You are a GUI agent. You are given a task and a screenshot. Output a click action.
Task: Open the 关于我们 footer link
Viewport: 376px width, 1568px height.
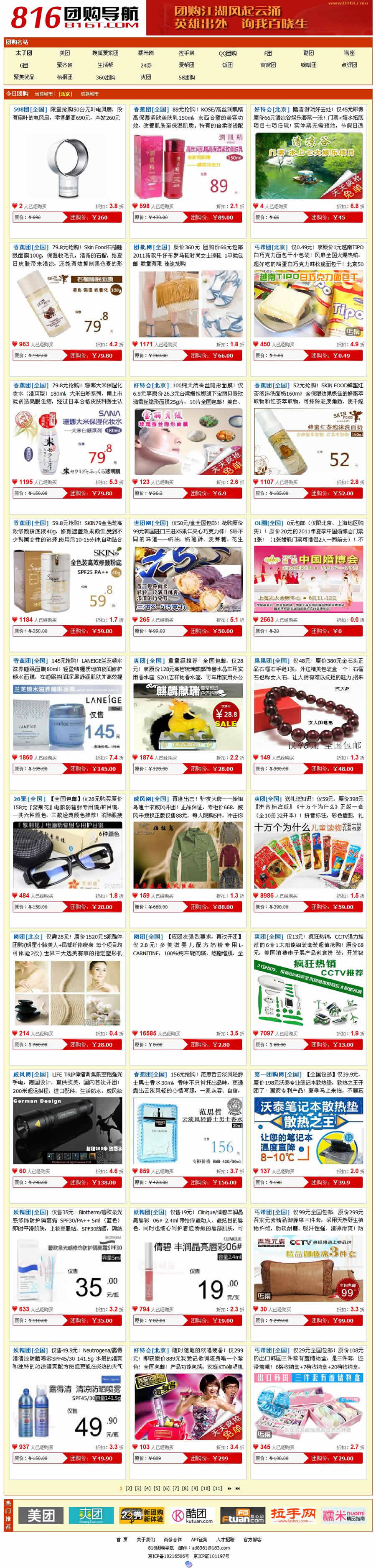pos(145,1539)
